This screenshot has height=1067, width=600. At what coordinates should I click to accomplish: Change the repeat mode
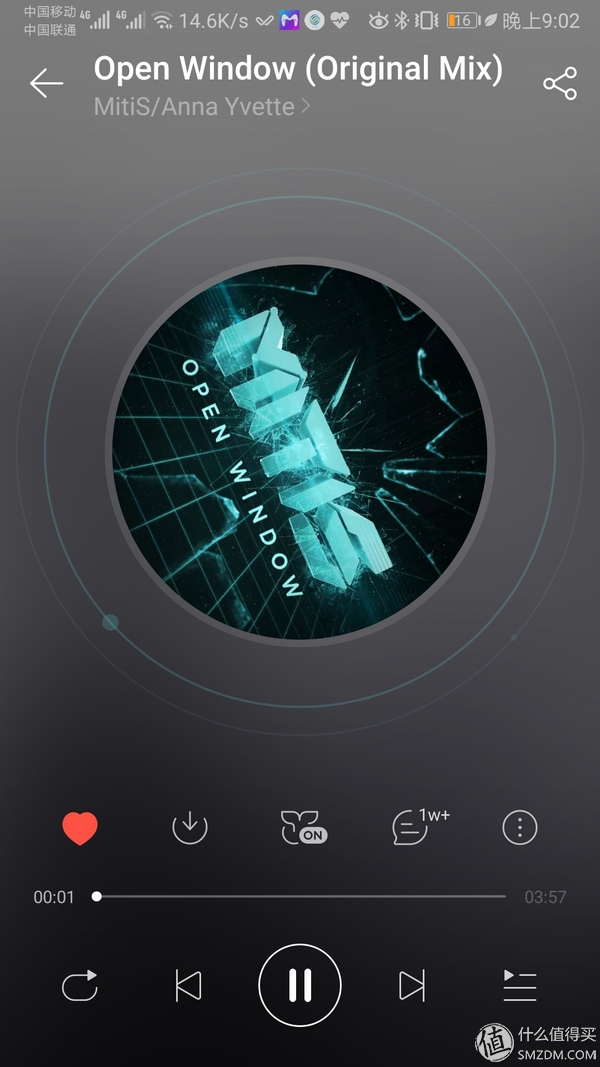pos(80,986)
